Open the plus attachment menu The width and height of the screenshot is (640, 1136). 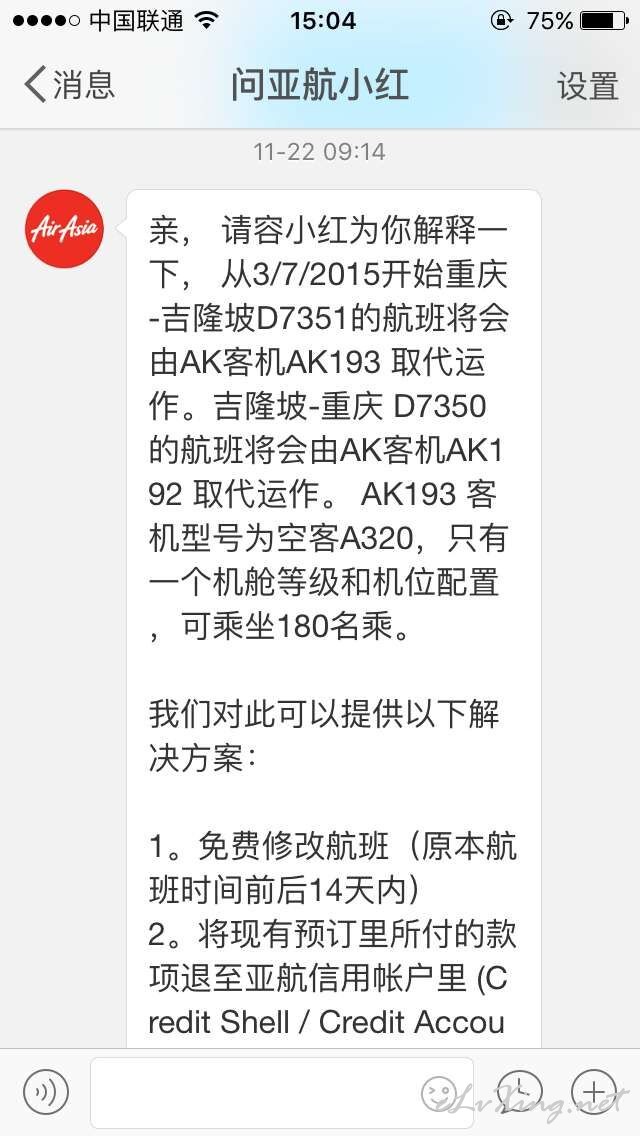(594, 1091)
